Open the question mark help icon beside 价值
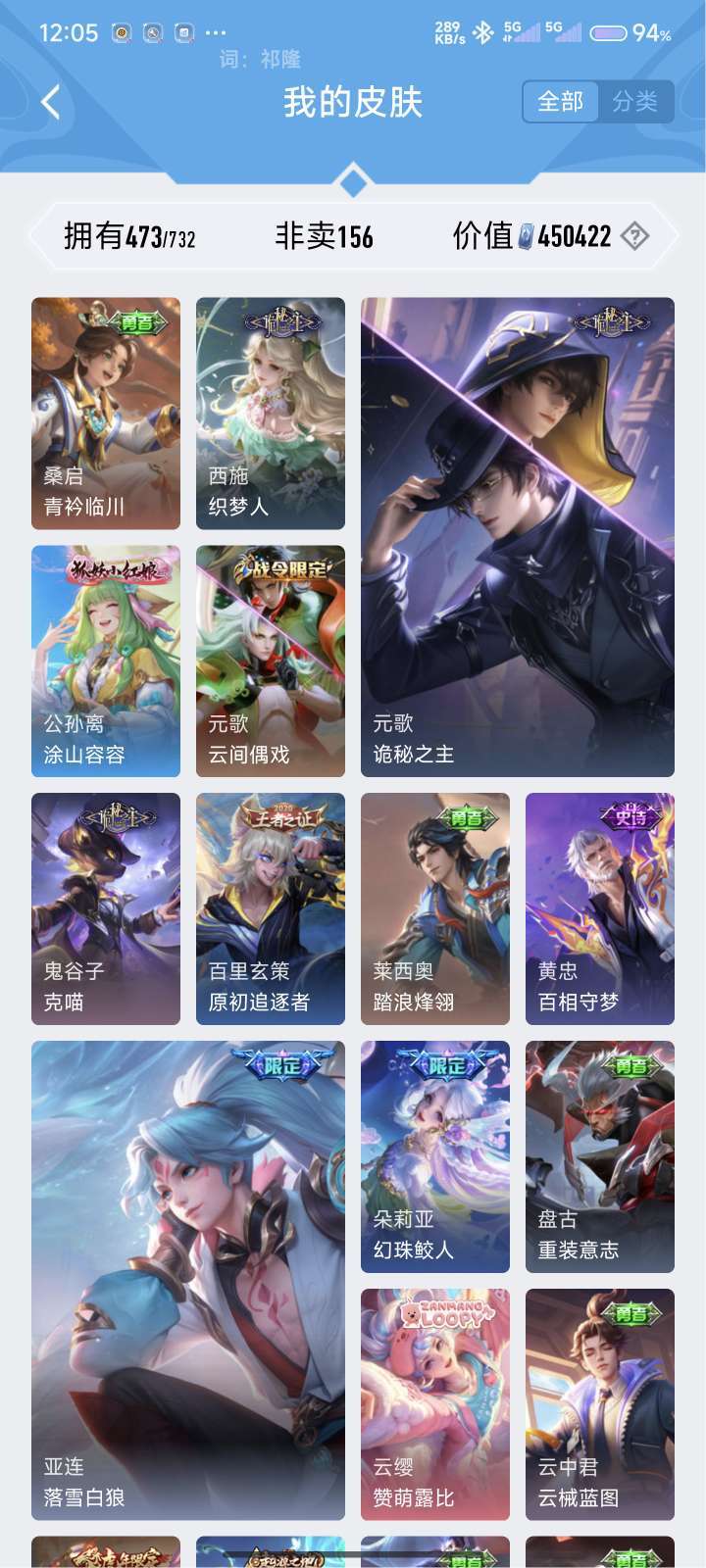This screenshot has width=706, height=1568. (x=635, y=235)
